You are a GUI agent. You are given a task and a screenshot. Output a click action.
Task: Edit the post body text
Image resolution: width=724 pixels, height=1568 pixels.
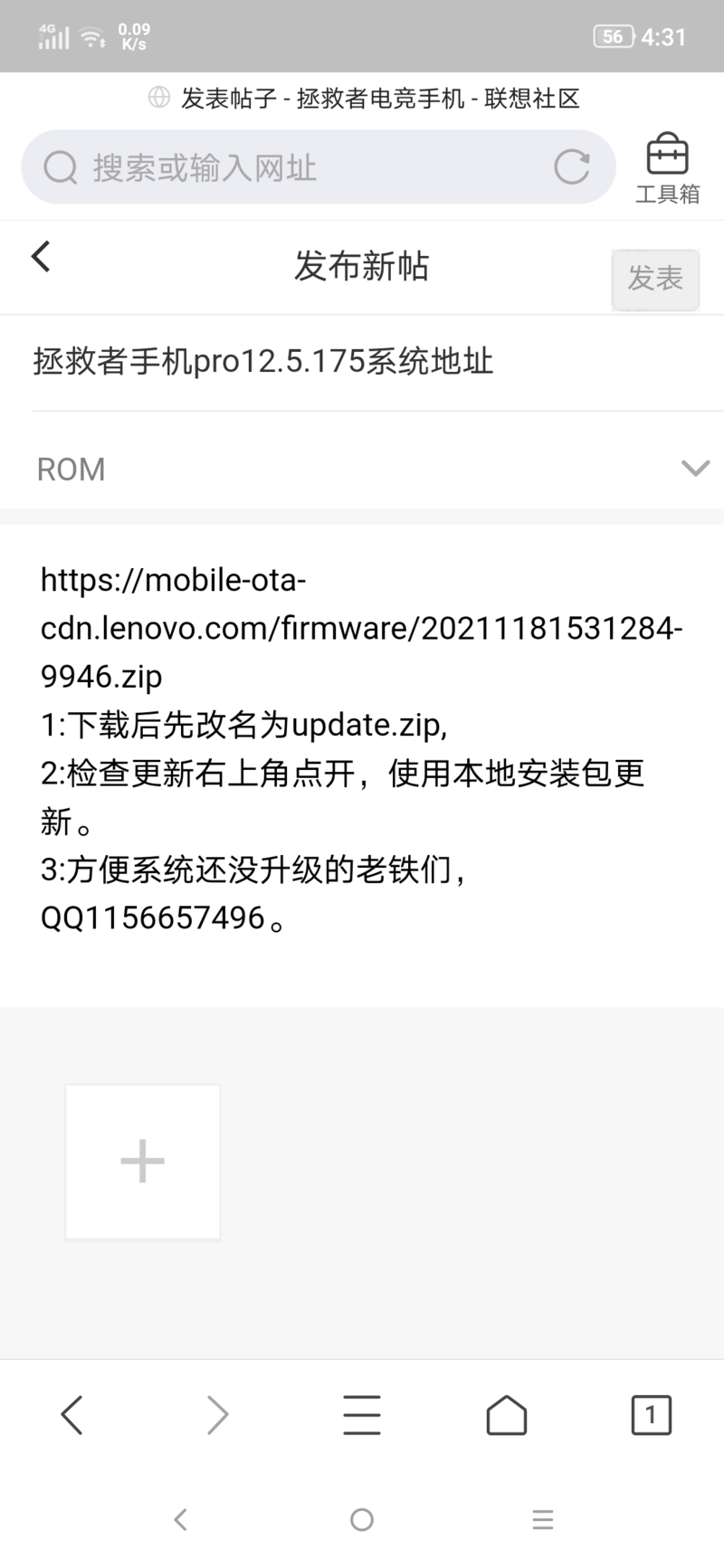[362, 751]
